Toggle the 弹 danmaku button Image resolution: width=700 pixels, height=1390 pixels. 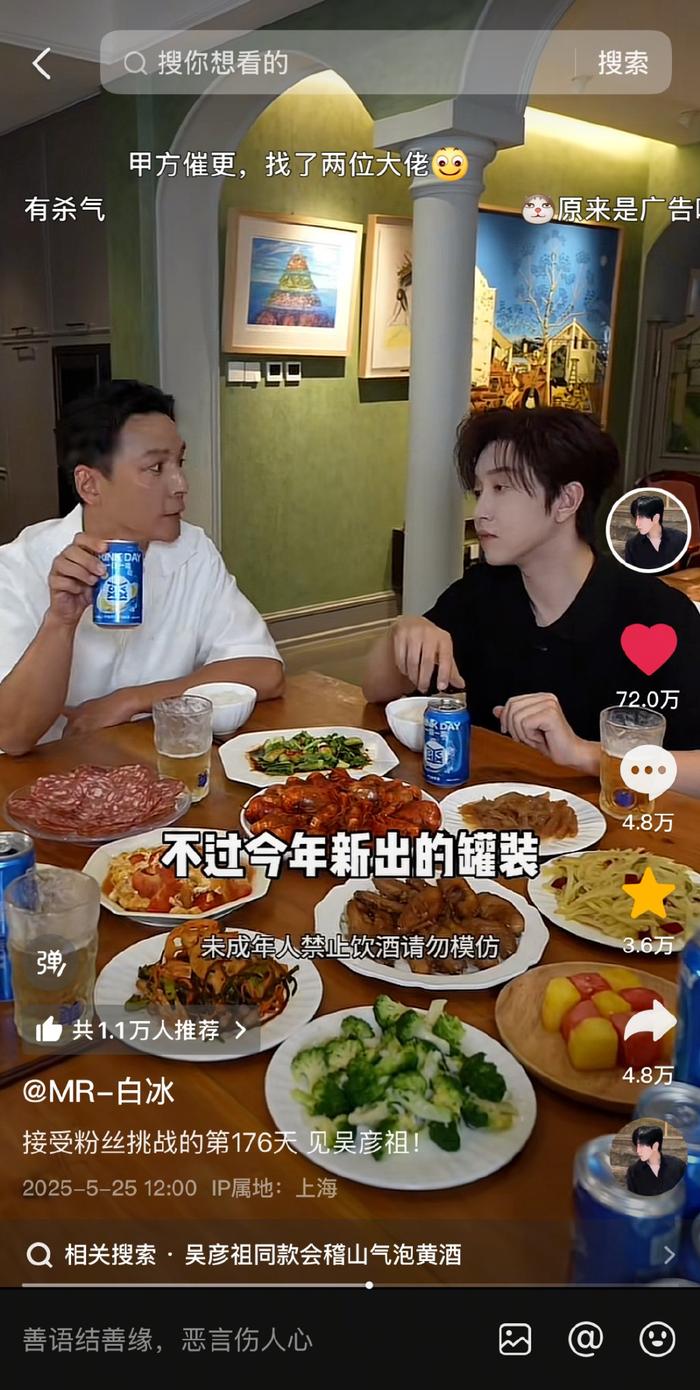pyautogui.click(x=50, y=962)
